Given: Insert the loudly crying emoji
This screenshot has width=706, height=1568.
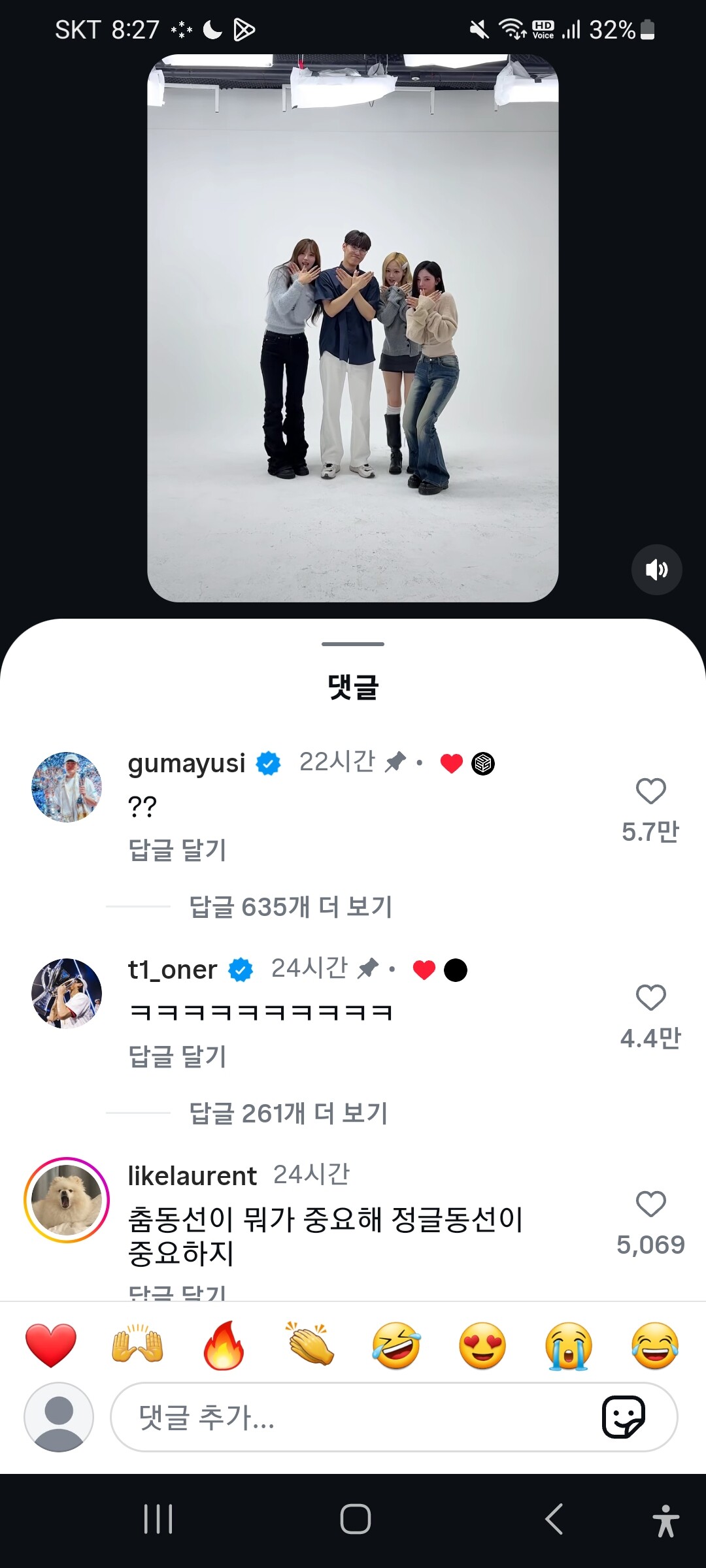Looking at the screenshot, I should tap(569, 1346).
